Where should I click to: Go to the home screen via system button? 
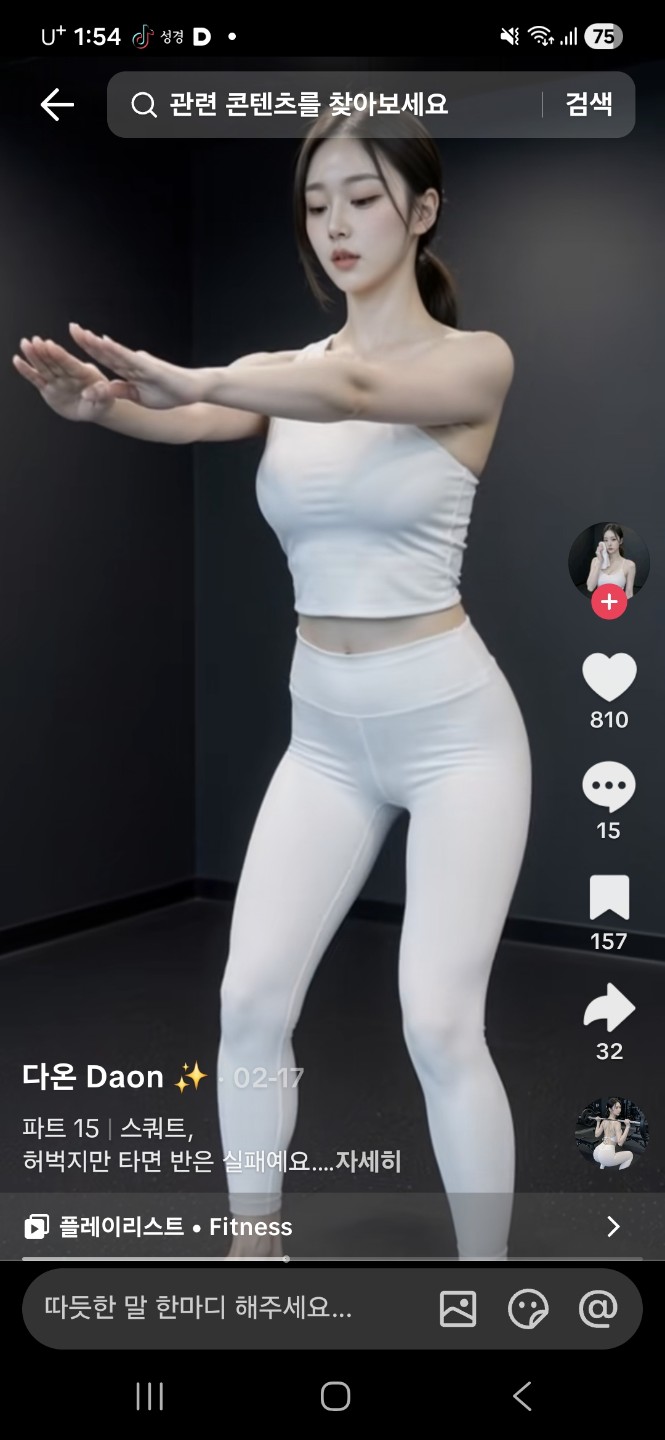click(x=335, y=1397)
